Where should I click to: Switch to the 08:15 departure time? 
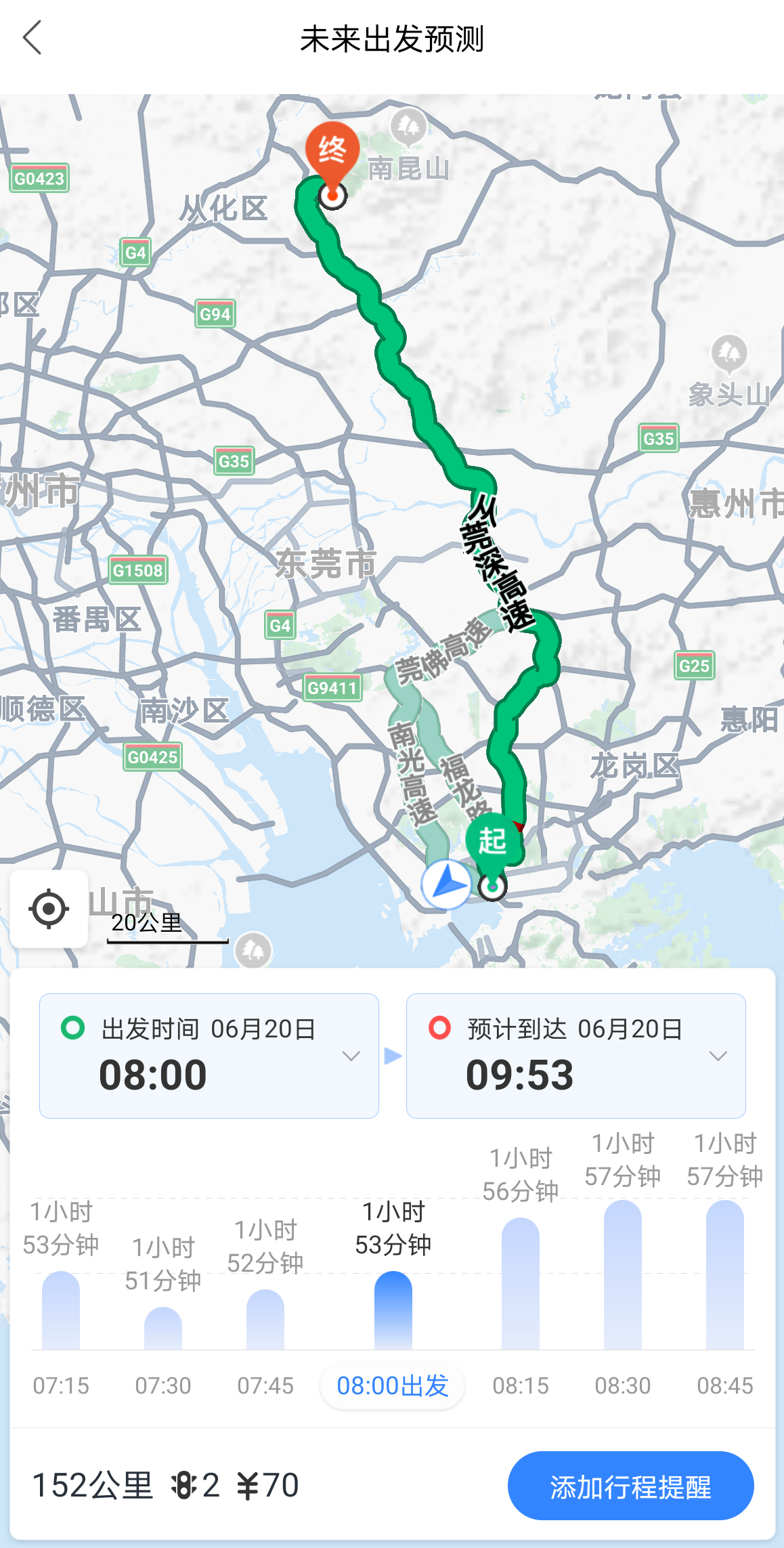click(x=520, y=1385)
